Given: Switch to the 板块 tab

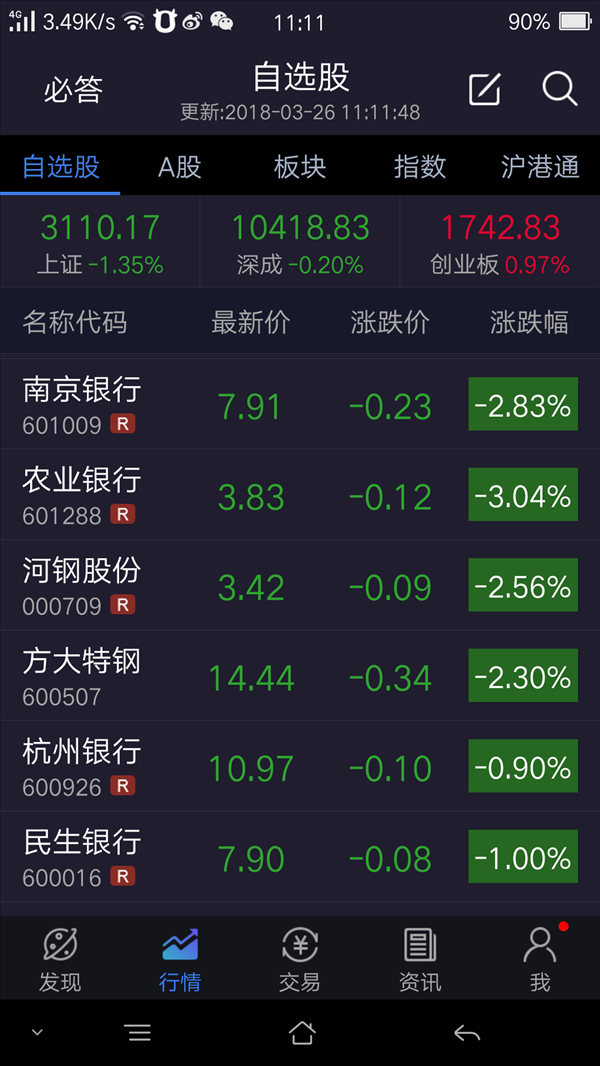Looking at the screenshot, I should pyautogui.click(x=300, y=167).
